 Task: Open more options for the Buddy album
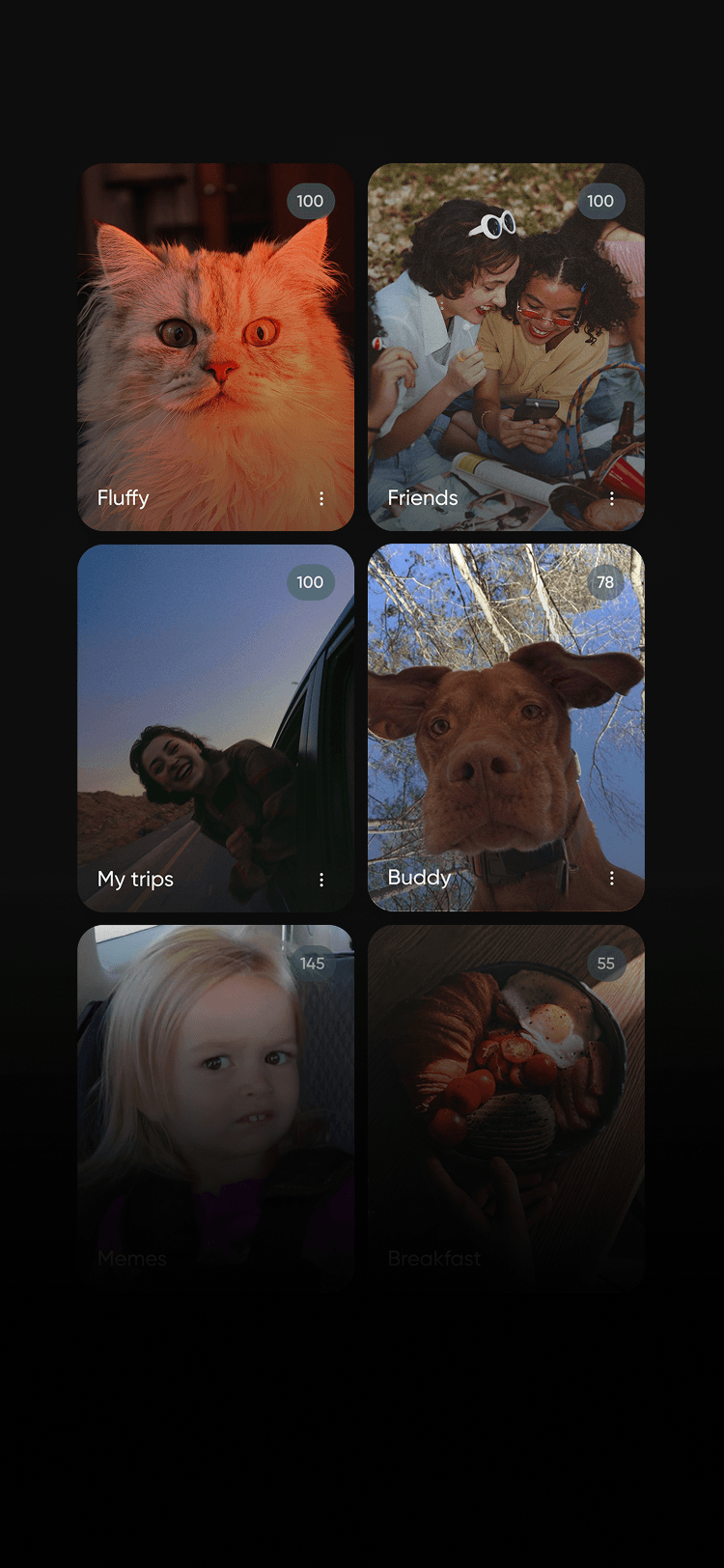(612, 878)
